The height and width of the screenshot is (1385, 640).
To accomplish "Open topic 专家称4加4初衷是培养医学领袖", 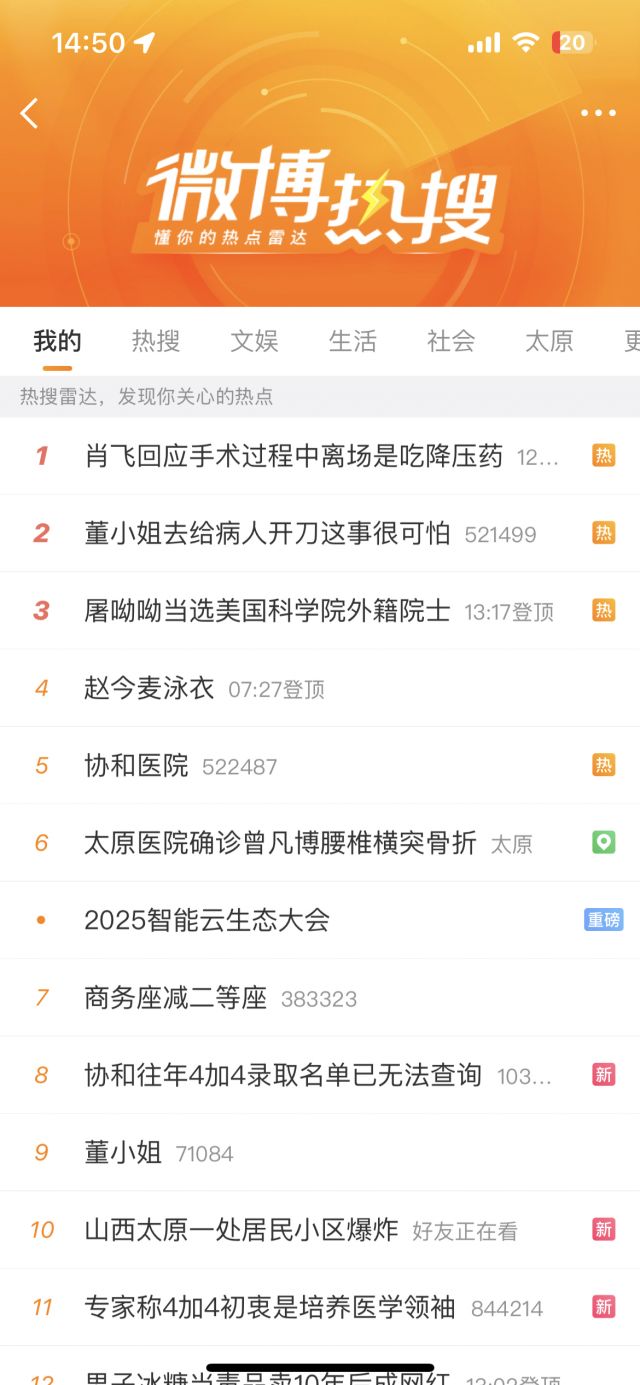I will [270, 1307].
